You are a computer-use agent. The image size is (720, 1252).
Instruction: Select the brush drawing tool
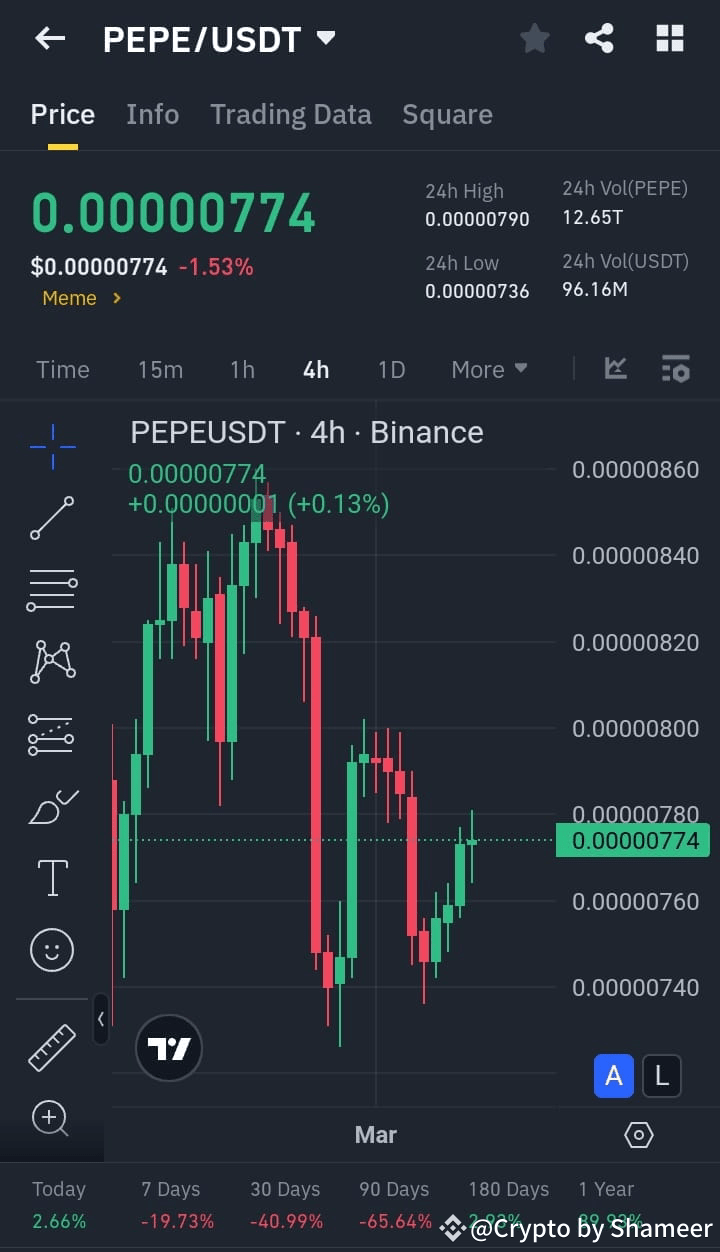click(51, 806)
